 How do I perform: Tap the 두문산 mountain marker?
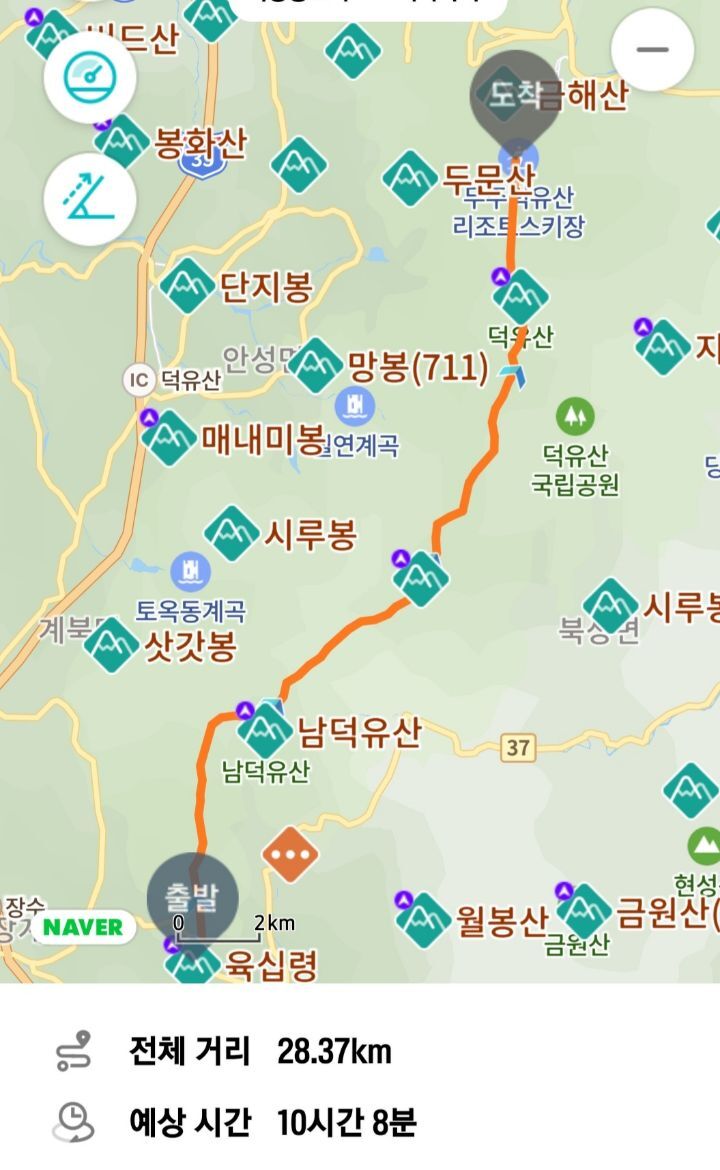coord(410,178)
